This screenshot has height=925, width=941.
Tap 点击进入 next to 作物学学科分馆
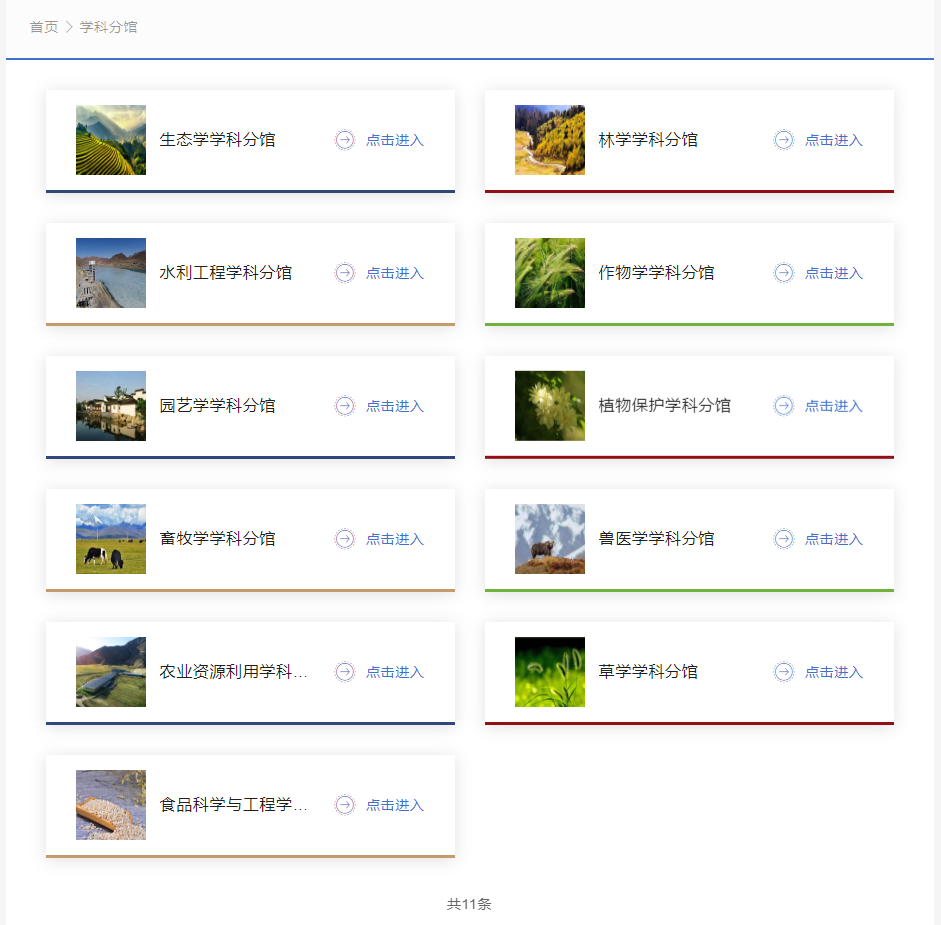click(833, 273)
